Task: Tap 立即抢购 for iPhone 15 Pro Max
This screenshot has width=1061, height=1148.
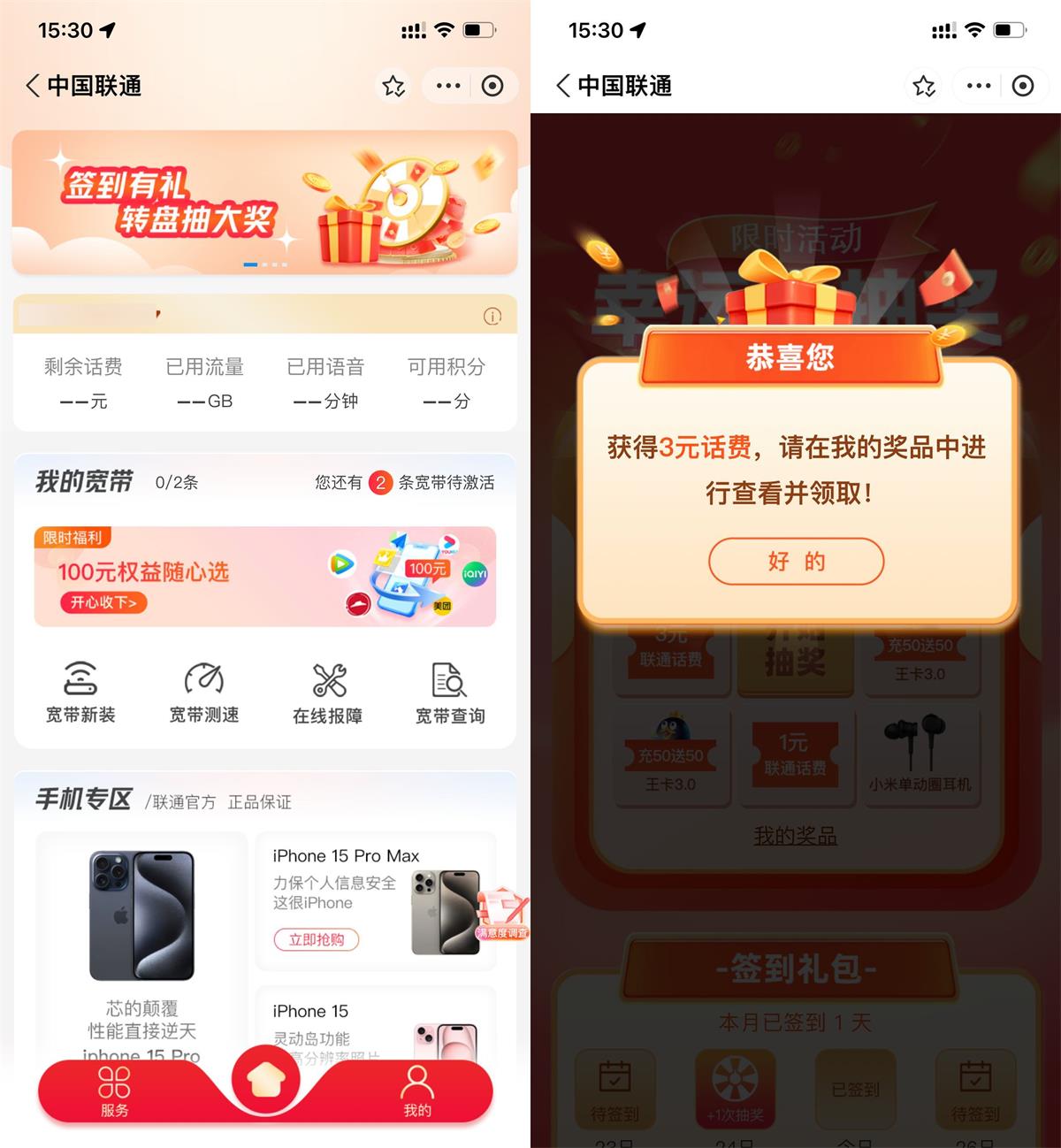Action: 316,939
